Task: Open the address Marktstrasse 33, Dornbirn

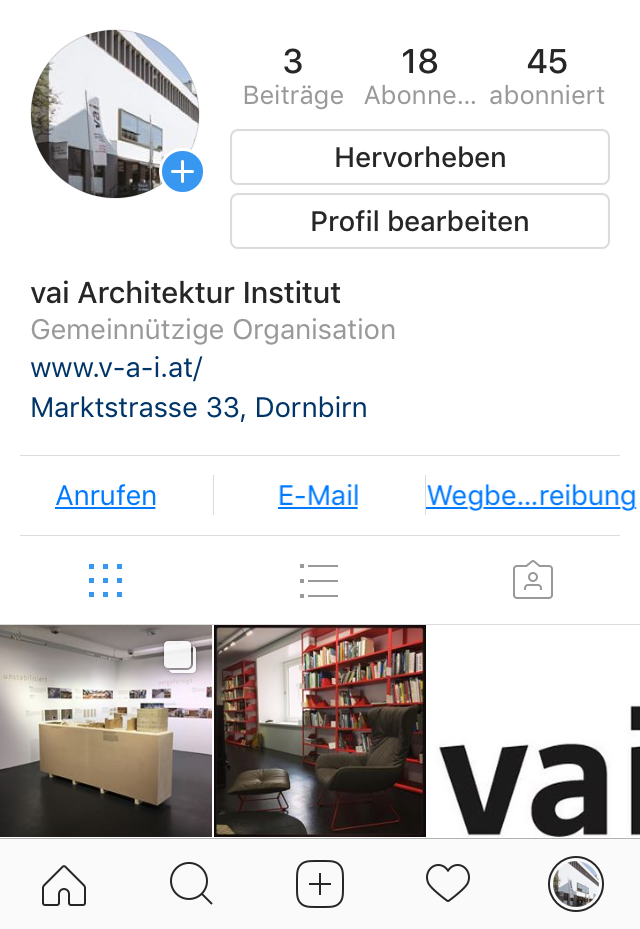Action: tap(199, 408)
